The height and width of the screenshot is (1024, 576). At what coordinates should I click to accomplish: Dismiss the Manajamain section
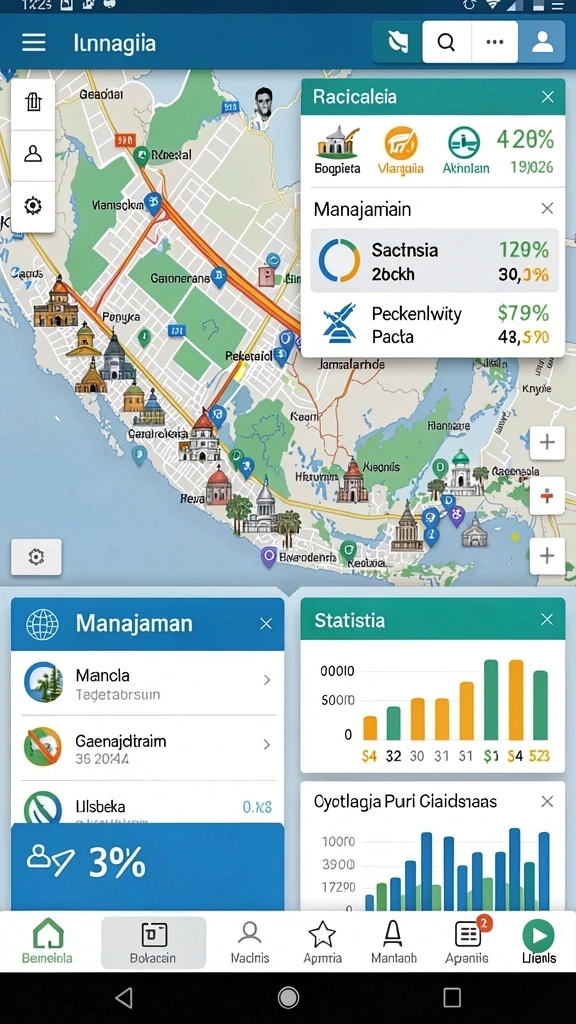click(x=547, y=209)
